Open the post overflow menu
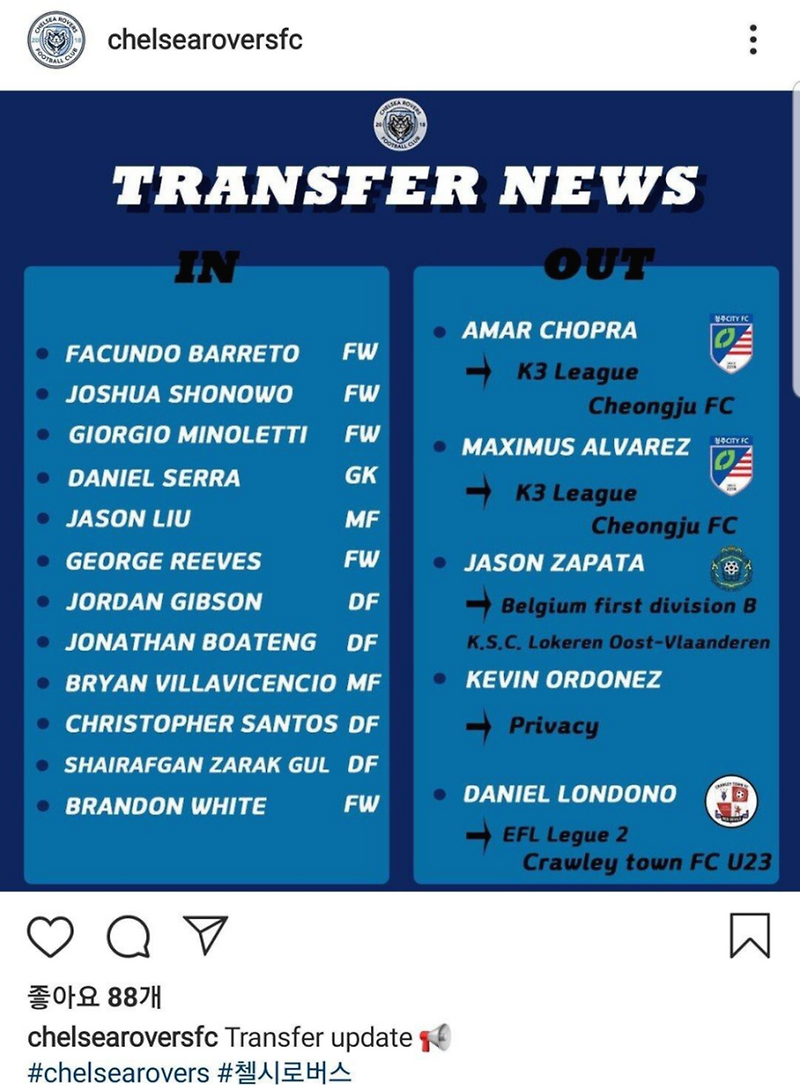 (753, 39)
